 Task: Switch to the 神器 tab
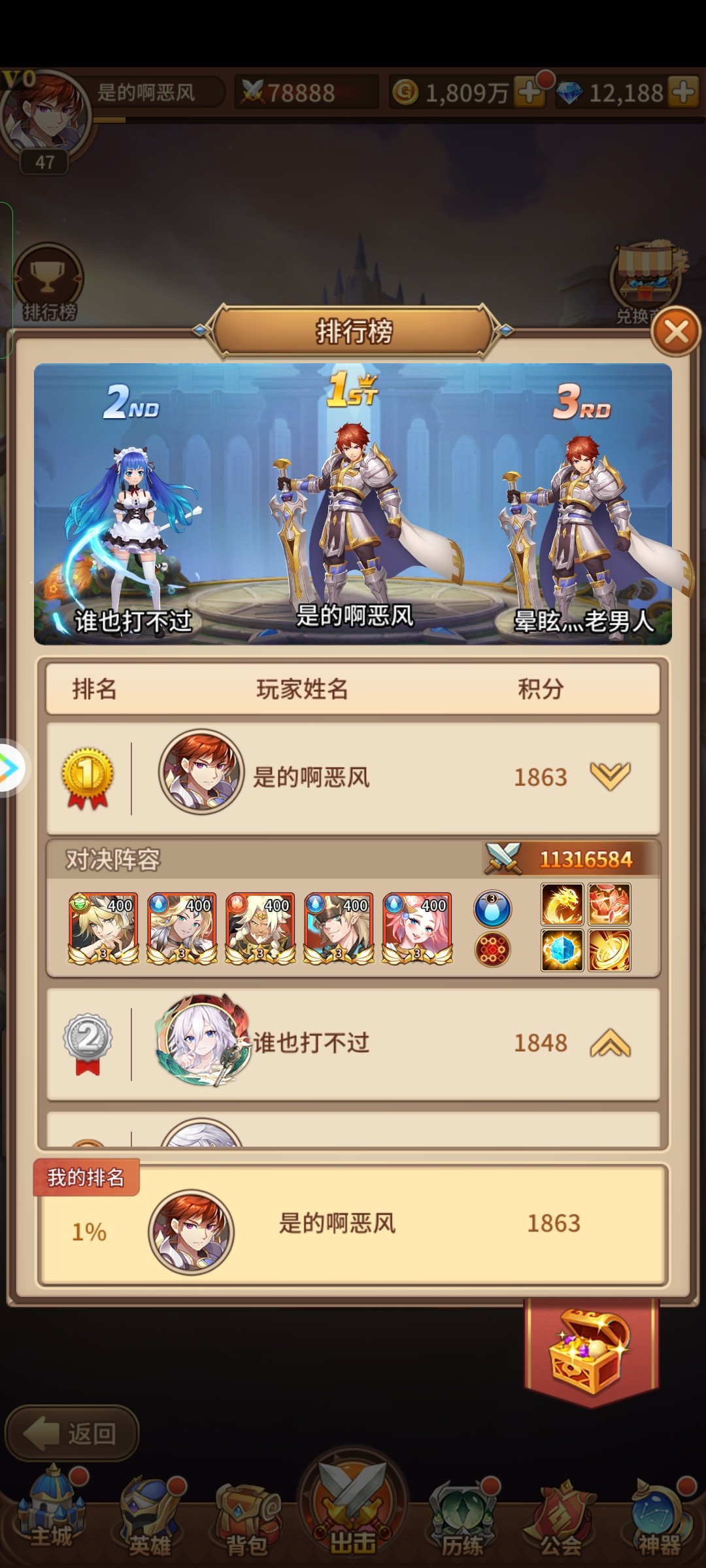tap(658, 1516)
